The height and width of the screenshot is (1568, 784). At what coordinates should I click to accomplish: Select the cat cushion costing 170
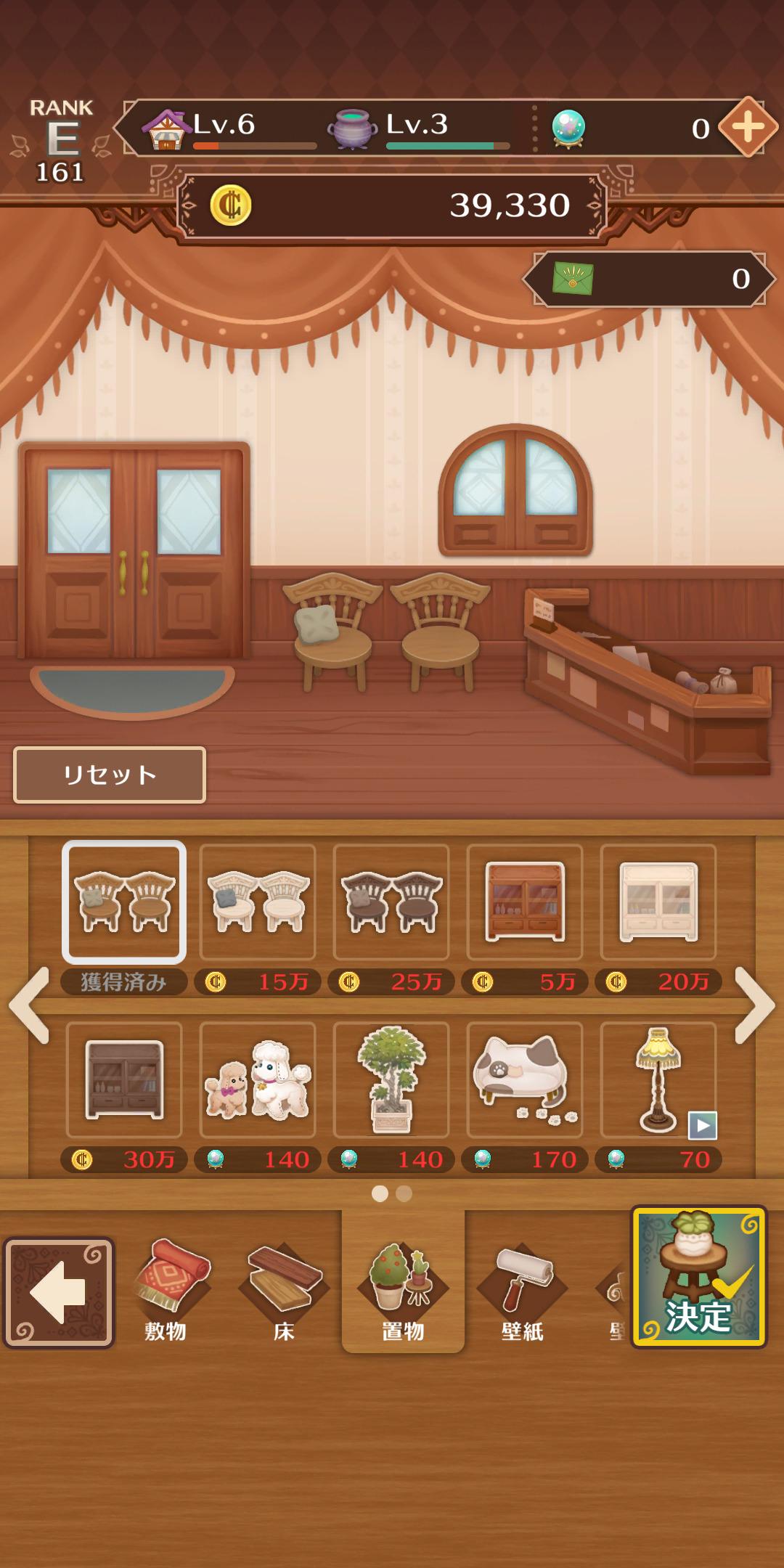tap(525, 1079)
